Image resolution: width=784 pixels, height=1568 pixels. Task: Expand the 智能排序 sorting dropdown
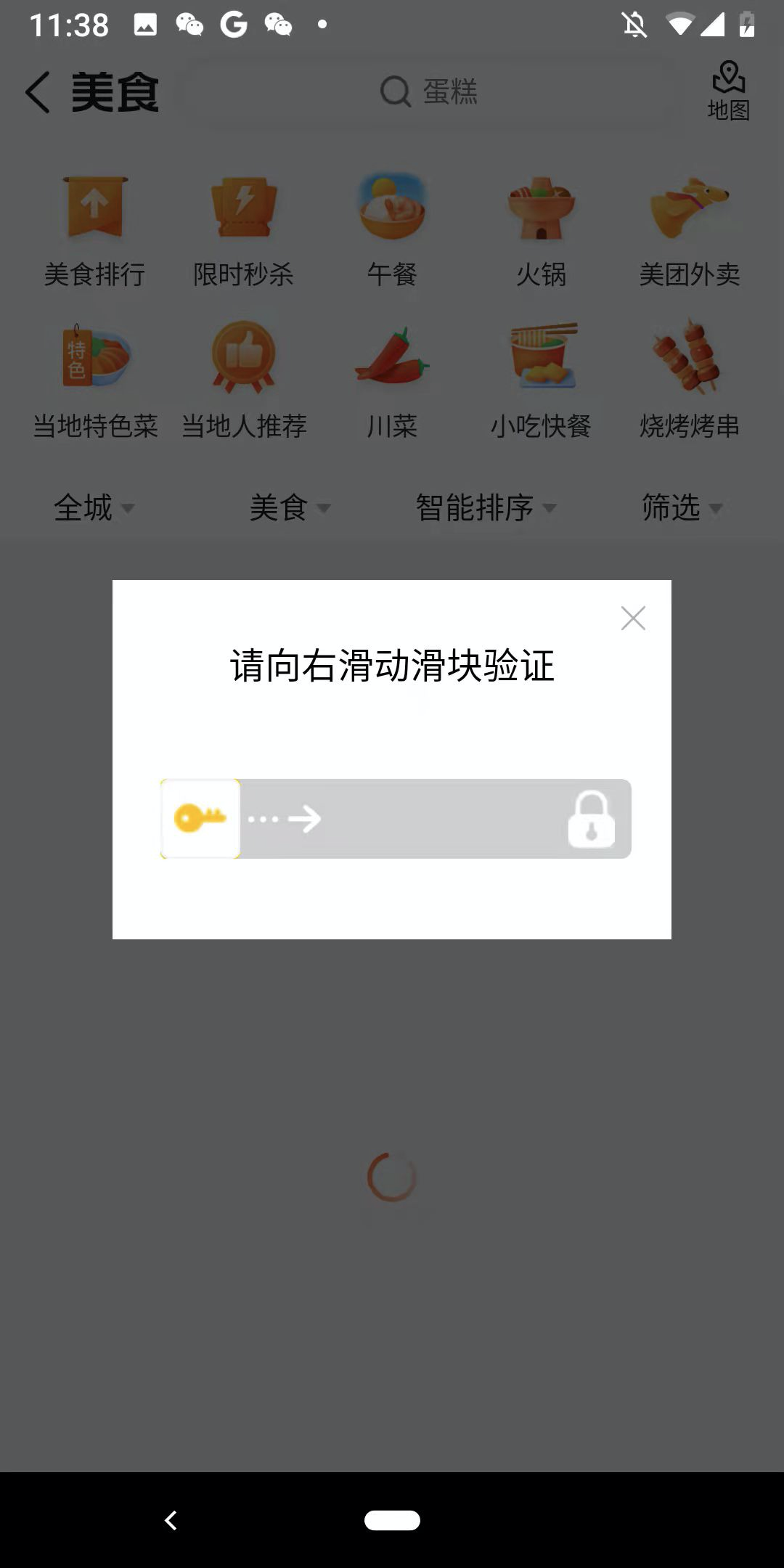[x=486, y=507]
